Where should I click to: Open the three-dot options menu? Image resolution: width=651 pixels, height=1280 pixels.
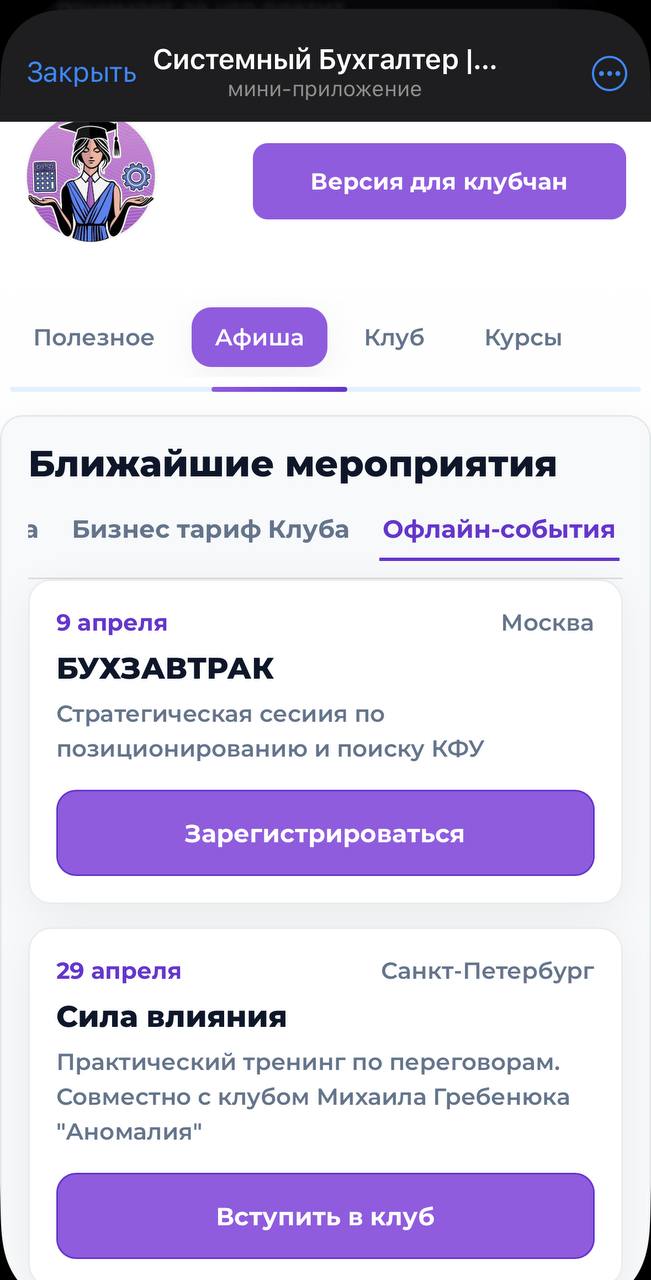point(609,73)
